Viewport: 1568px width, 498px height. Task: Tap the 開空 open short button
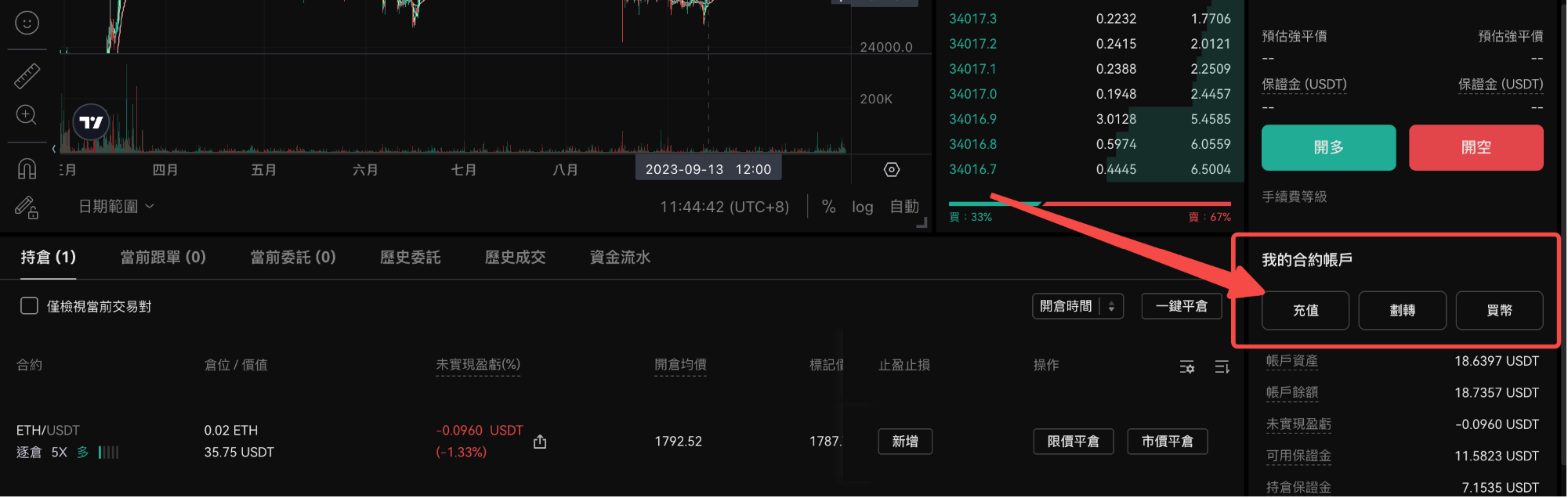click(1476, 147)
